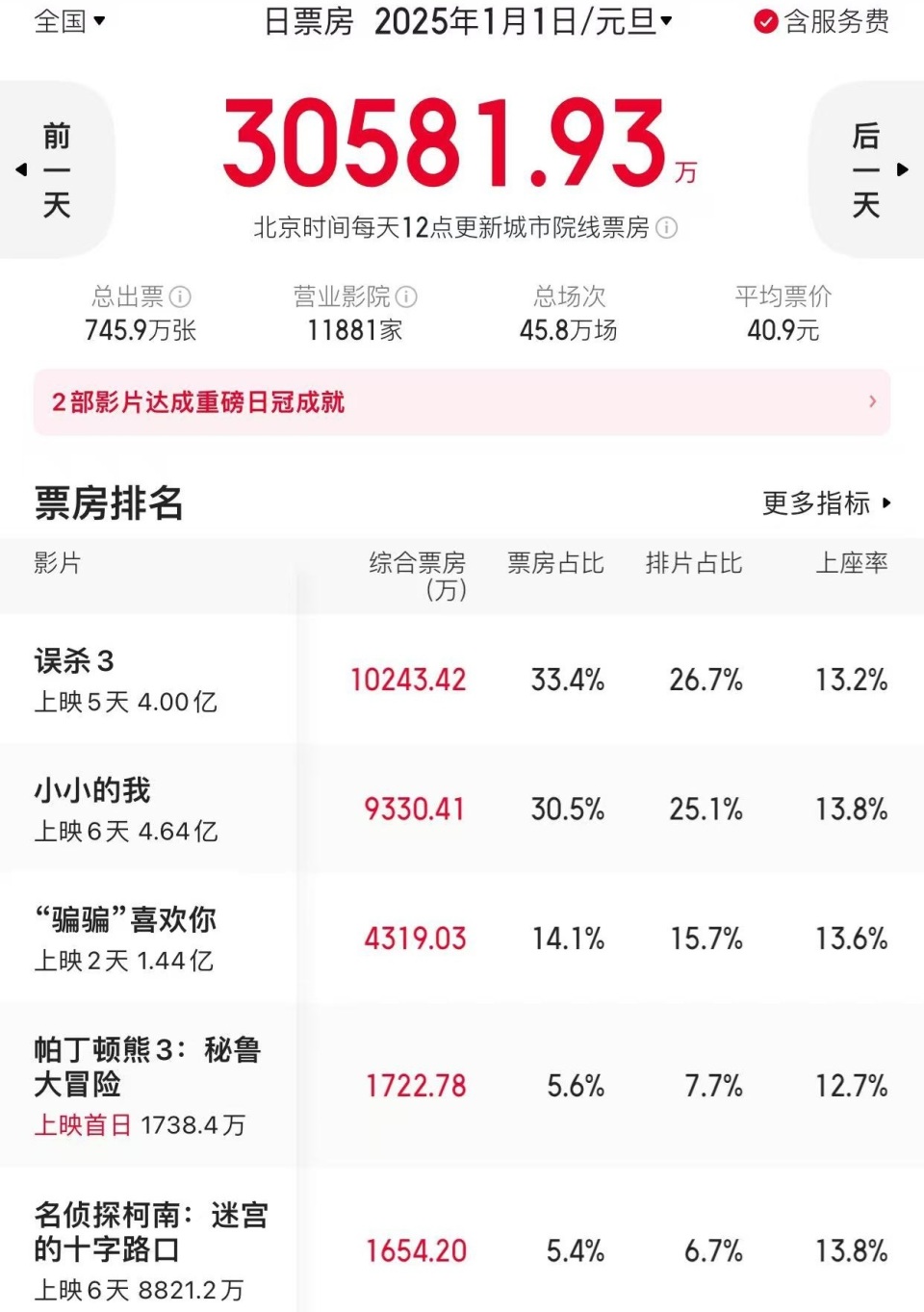The width and height of the screenshot is (924, 1312).
Task: Click the red checkmark icon before 含服务费
Action: tap(765, 22)
